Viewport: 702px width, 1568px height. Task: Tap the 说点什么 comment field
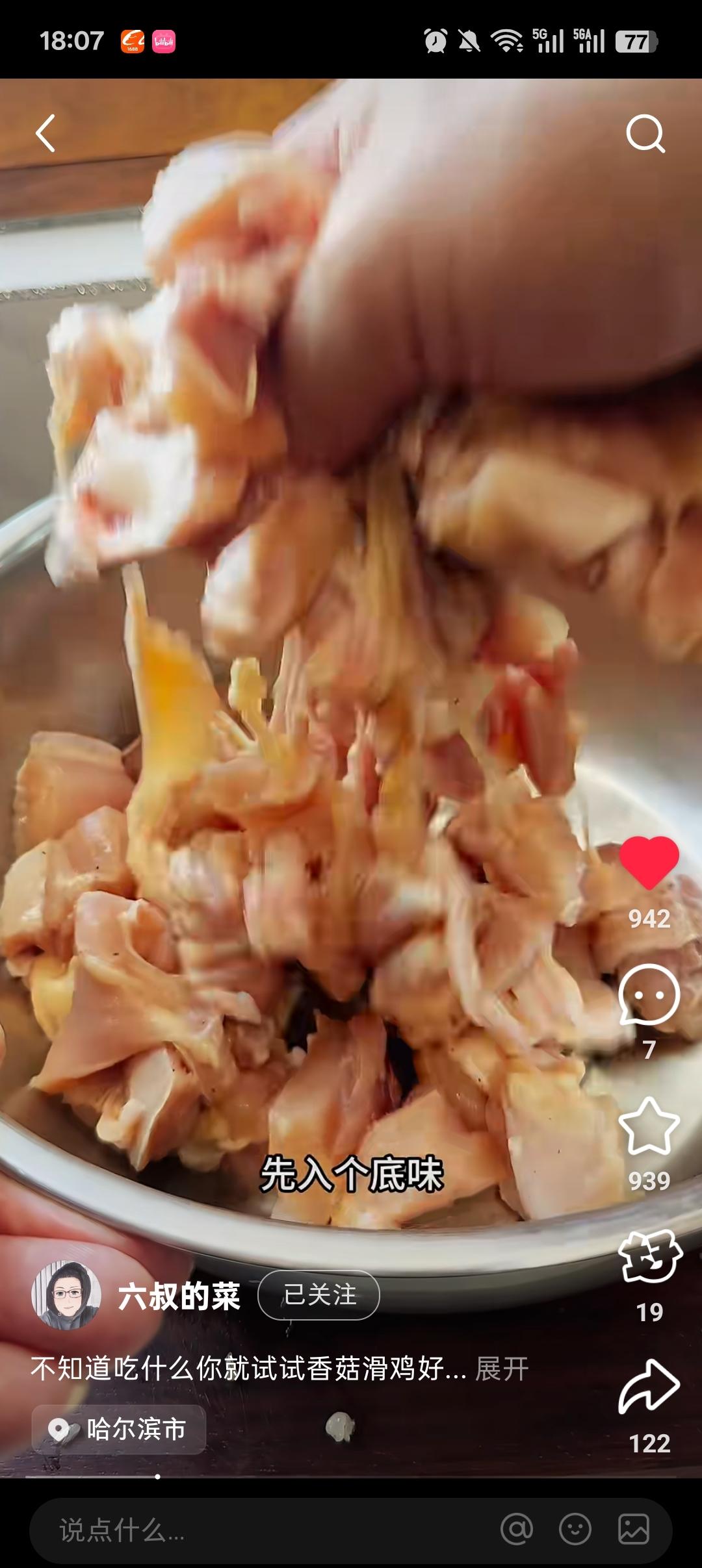point(260,1530)
